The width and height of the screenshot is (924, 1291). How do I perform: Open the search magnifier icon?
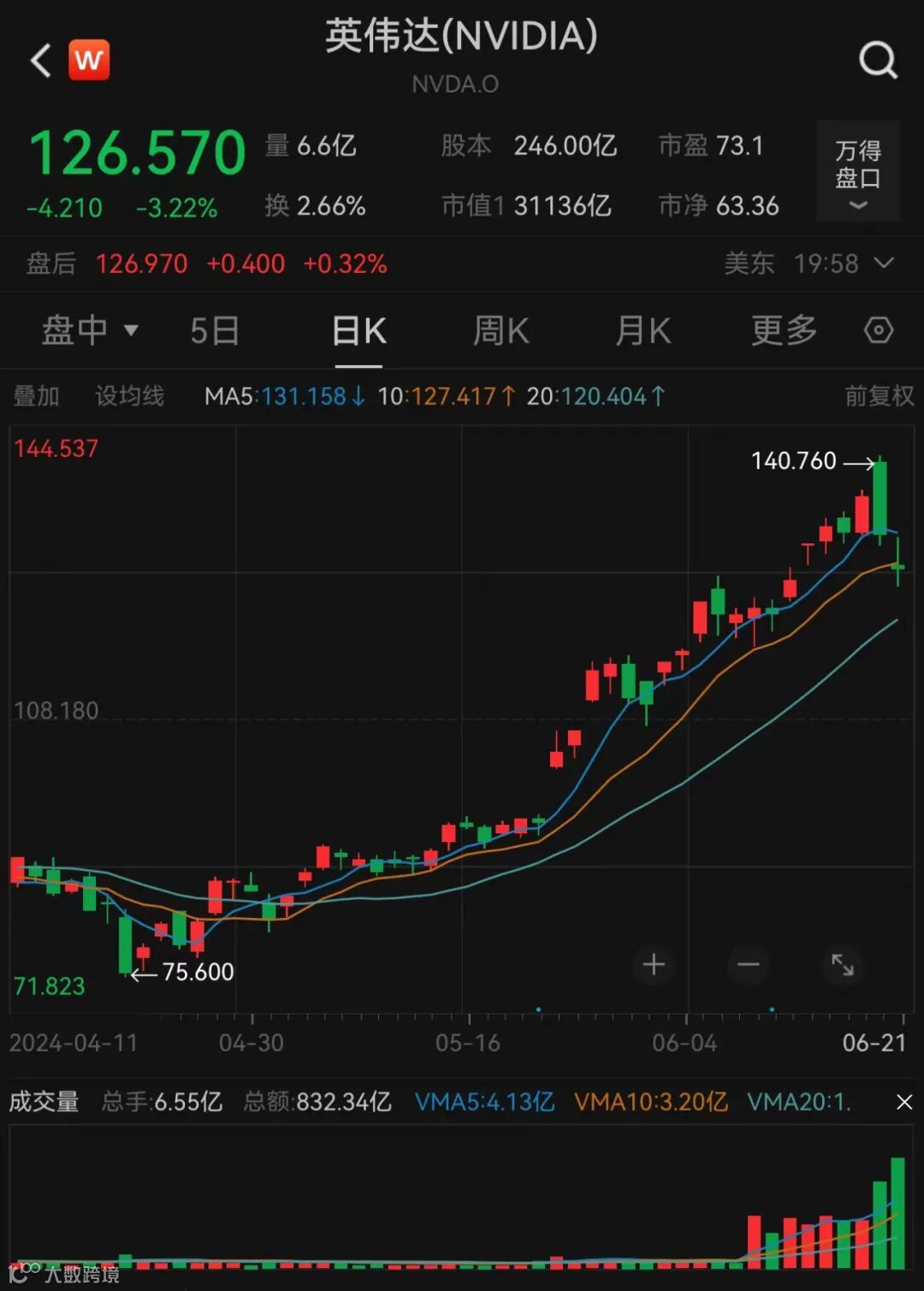[877, 60]
